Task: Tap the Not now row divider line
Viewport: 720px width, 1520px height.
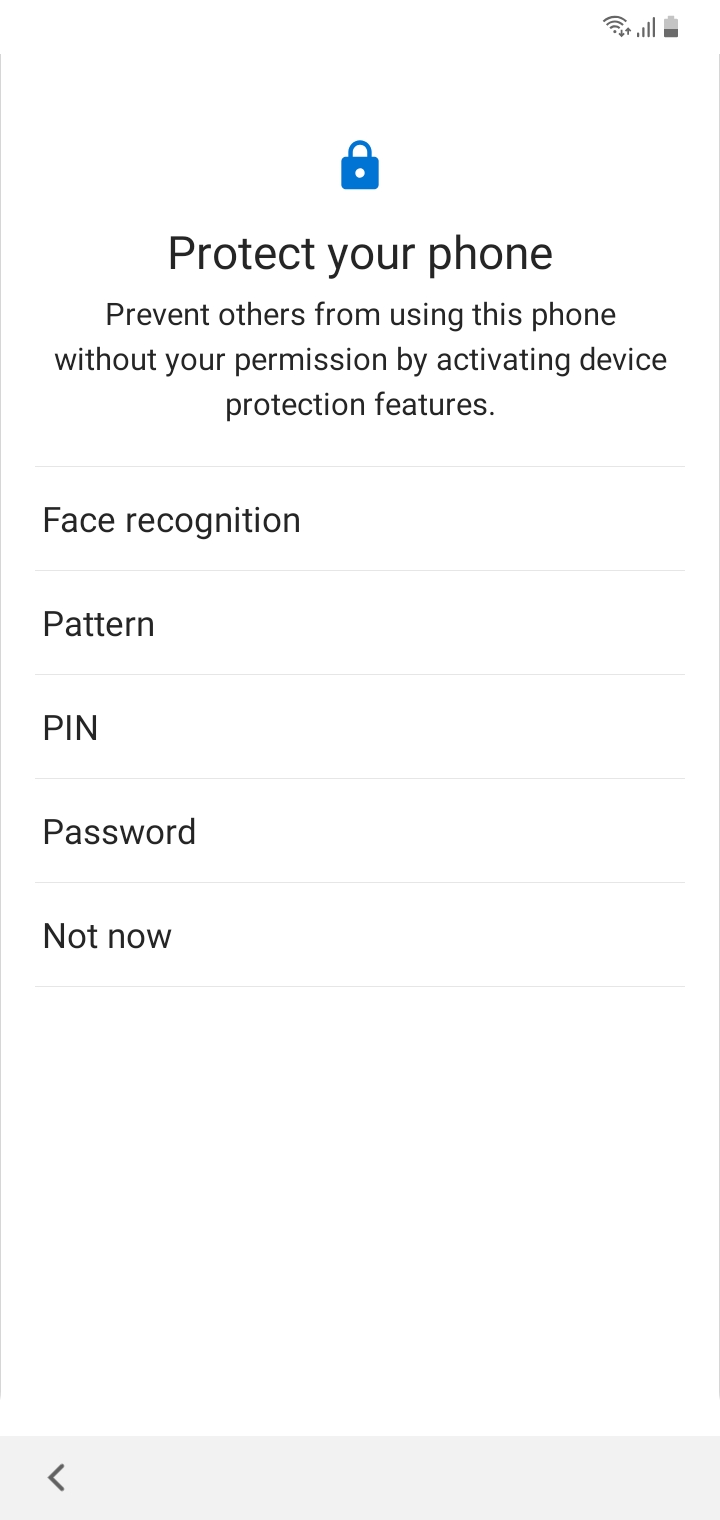Action: (x=360, y=987)
